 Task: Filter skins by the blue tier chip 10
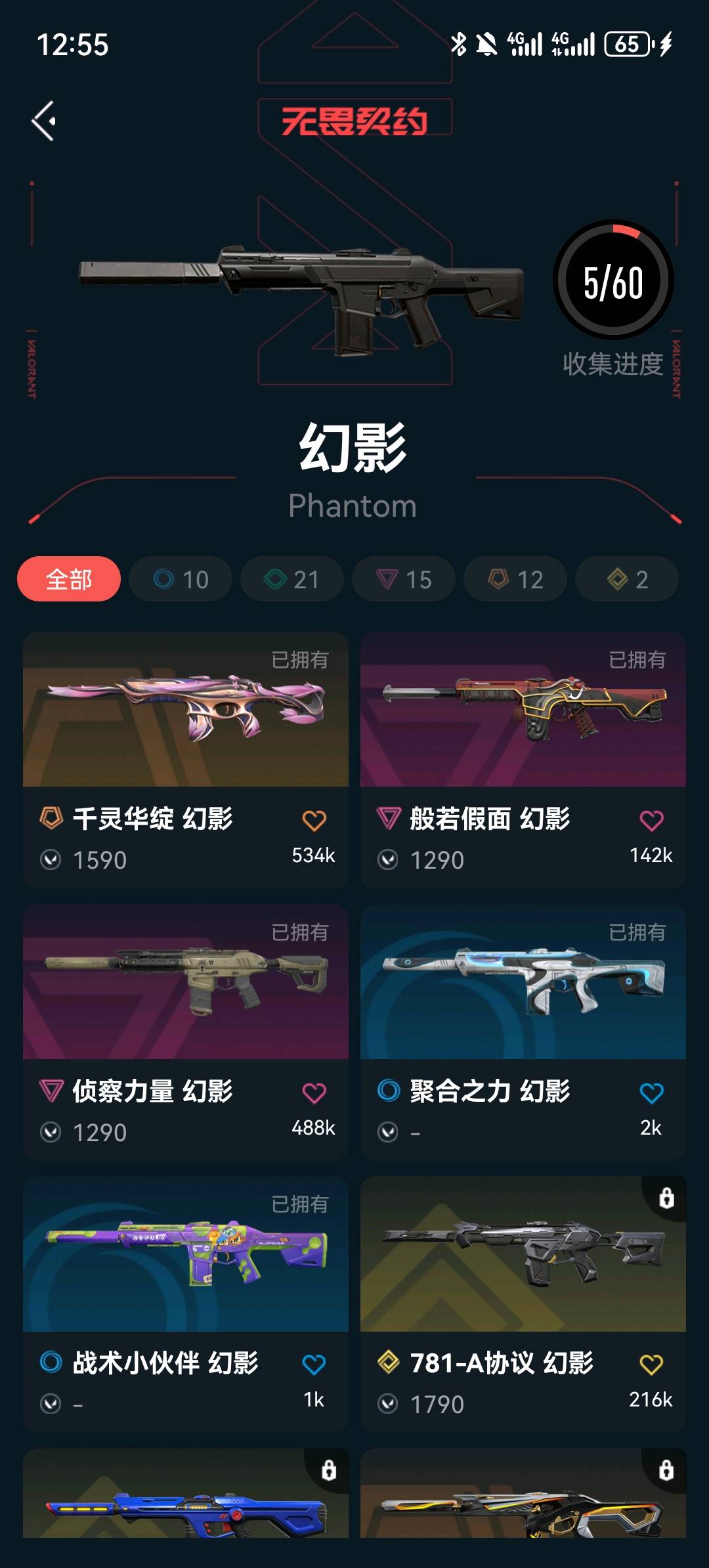(181, 579)
